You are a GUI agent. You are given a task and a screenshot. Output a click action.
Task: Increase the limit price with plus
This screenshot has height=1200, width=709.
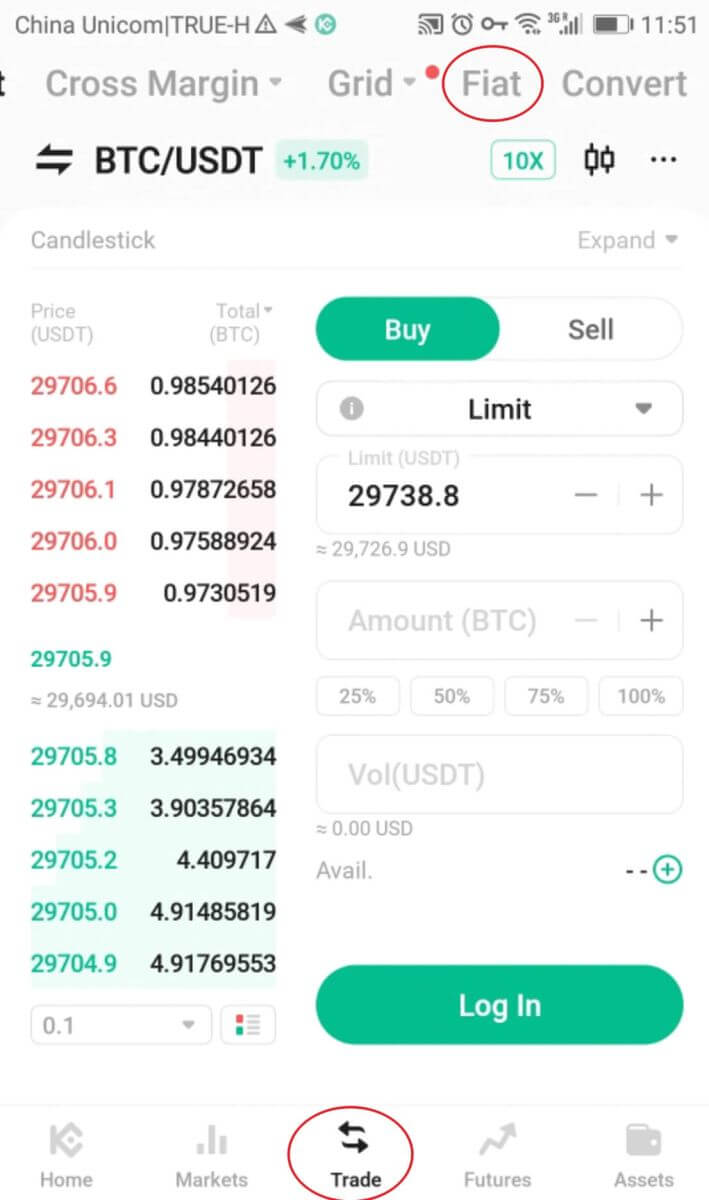coord(651,495)
